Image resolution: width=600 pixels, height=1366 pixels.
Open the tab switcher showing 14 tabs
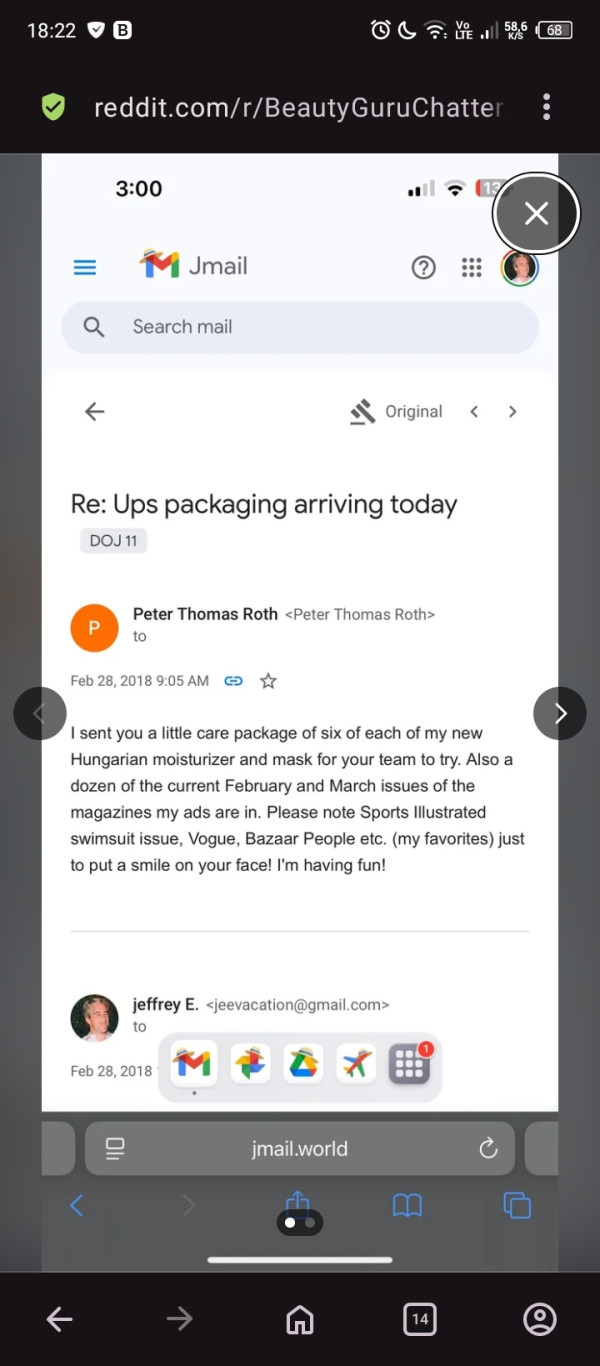pyautogui.click(x=420, y=1319)
